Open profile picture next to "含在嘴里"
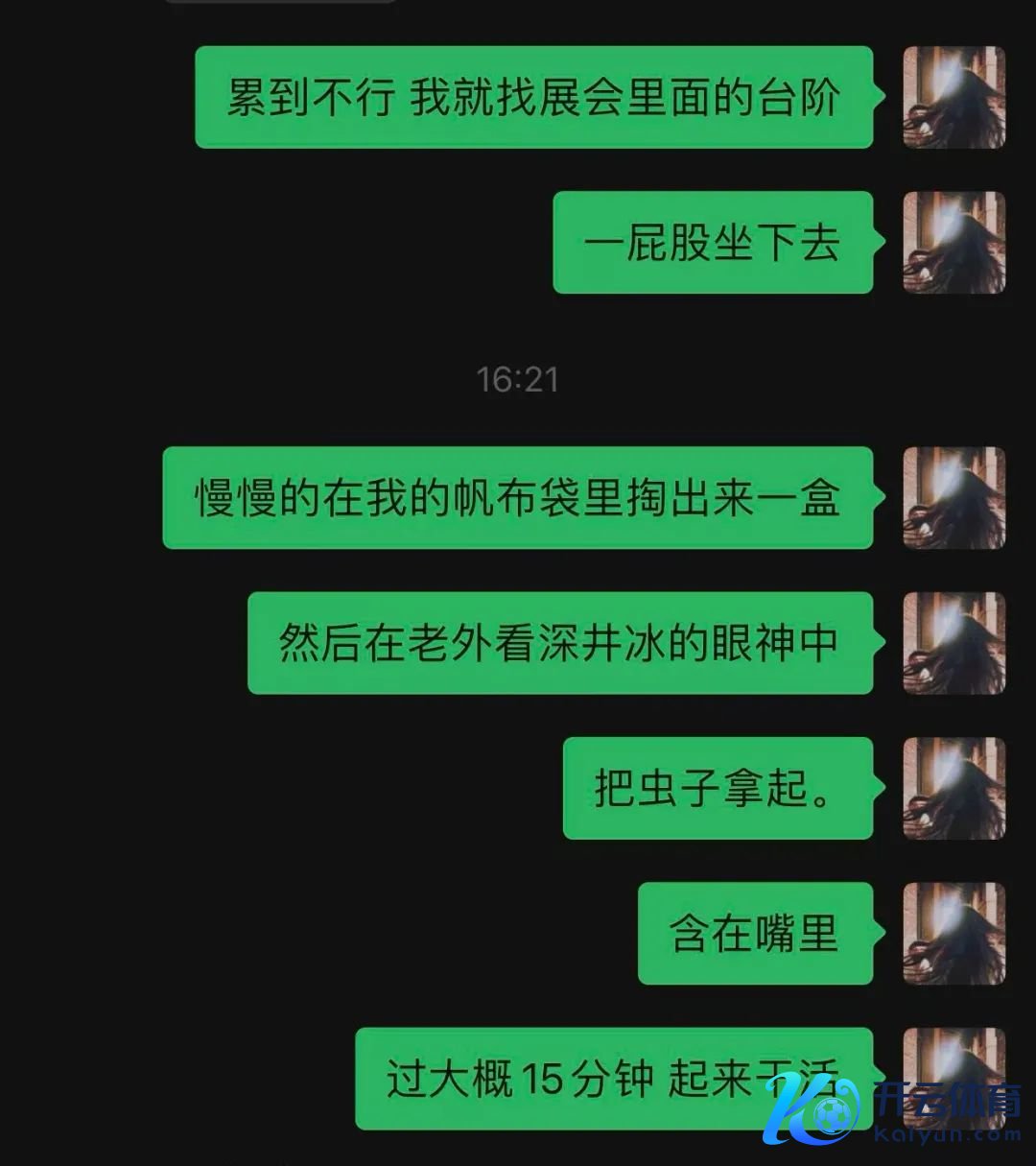The width and height of the screenshot is (1036, 1166). click(954, 933)
